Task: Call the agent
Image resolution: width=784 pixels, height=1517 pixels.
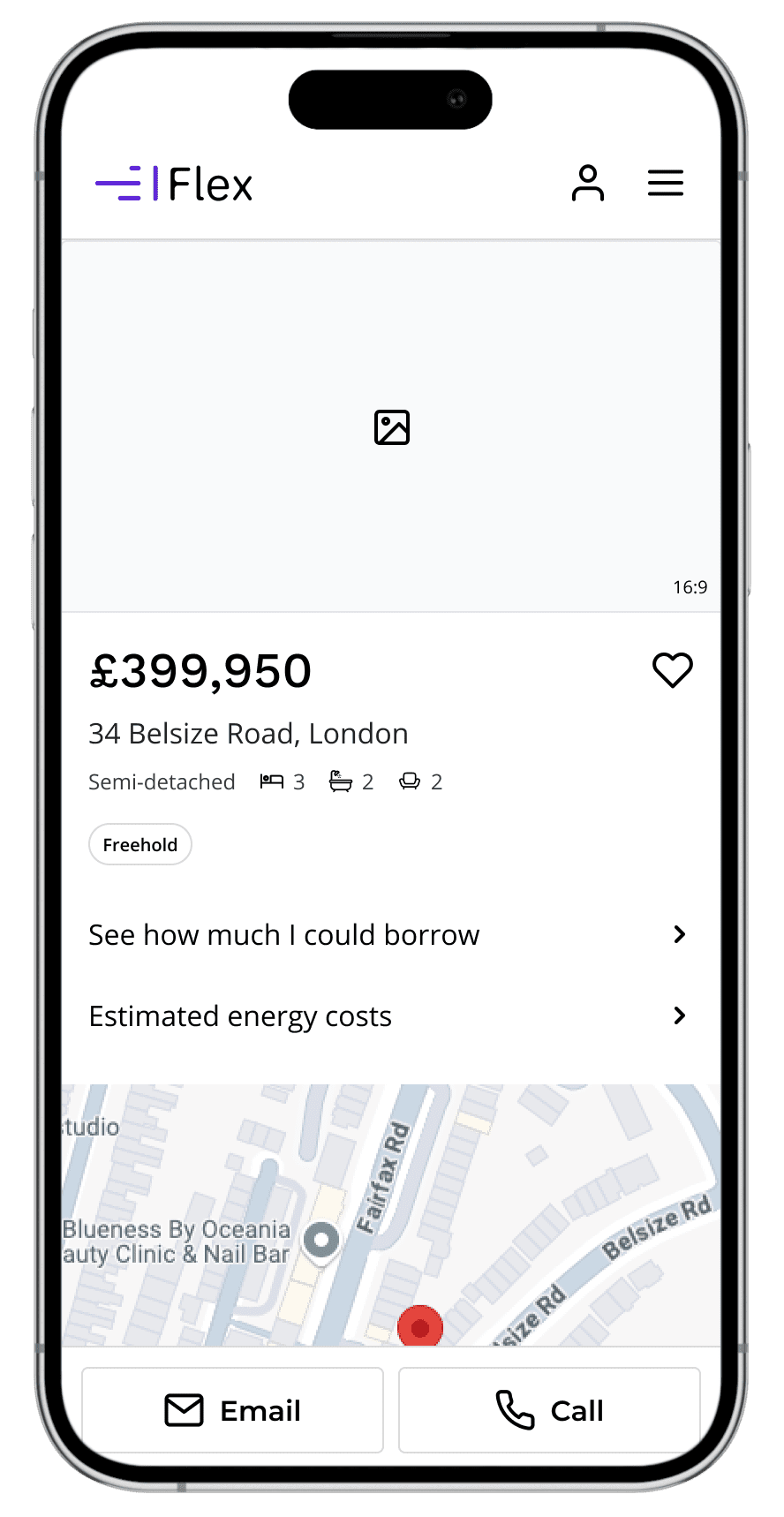Action: pos(549,1409)
